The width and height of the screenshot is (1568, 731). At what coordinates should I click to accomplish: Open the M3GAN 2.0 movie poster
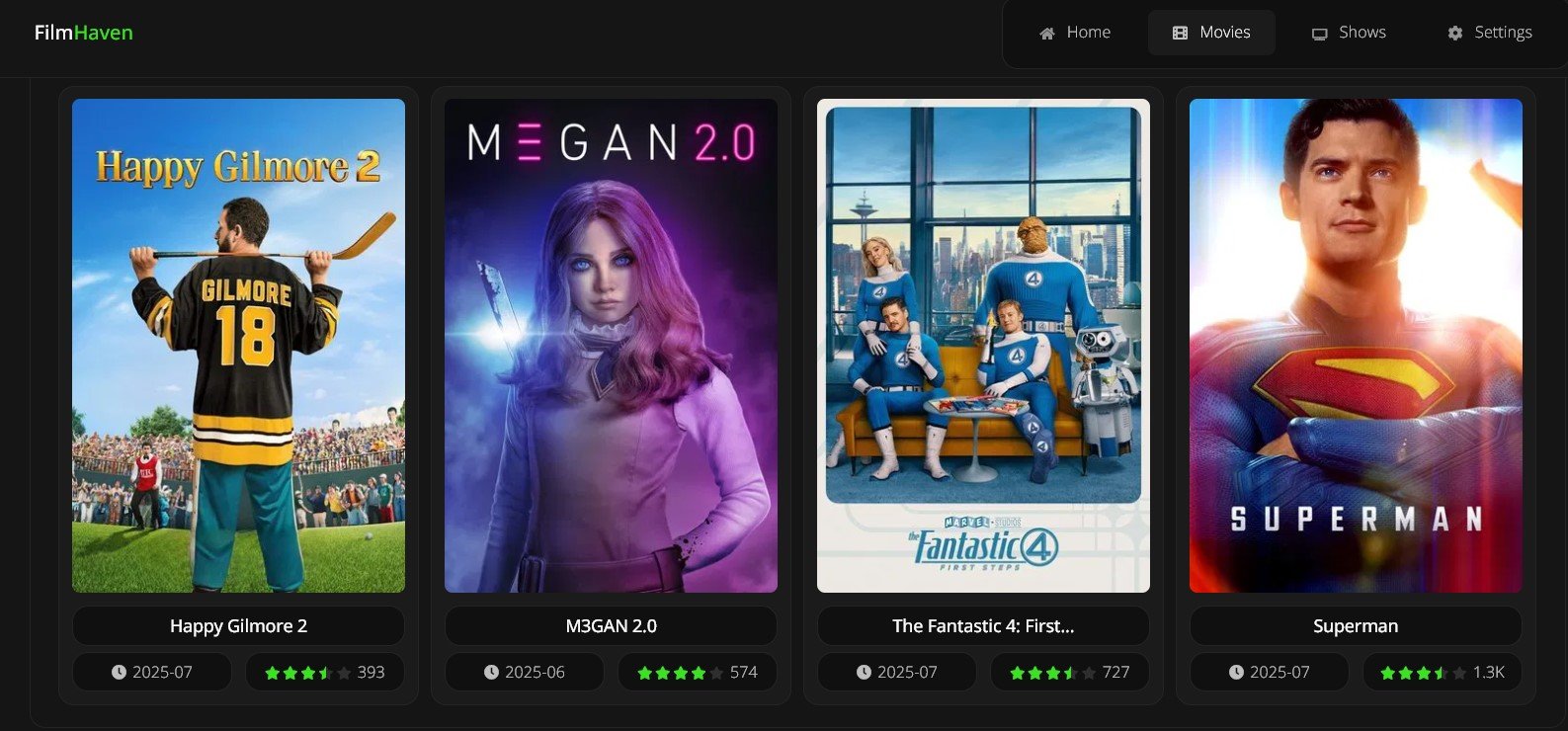611,346
